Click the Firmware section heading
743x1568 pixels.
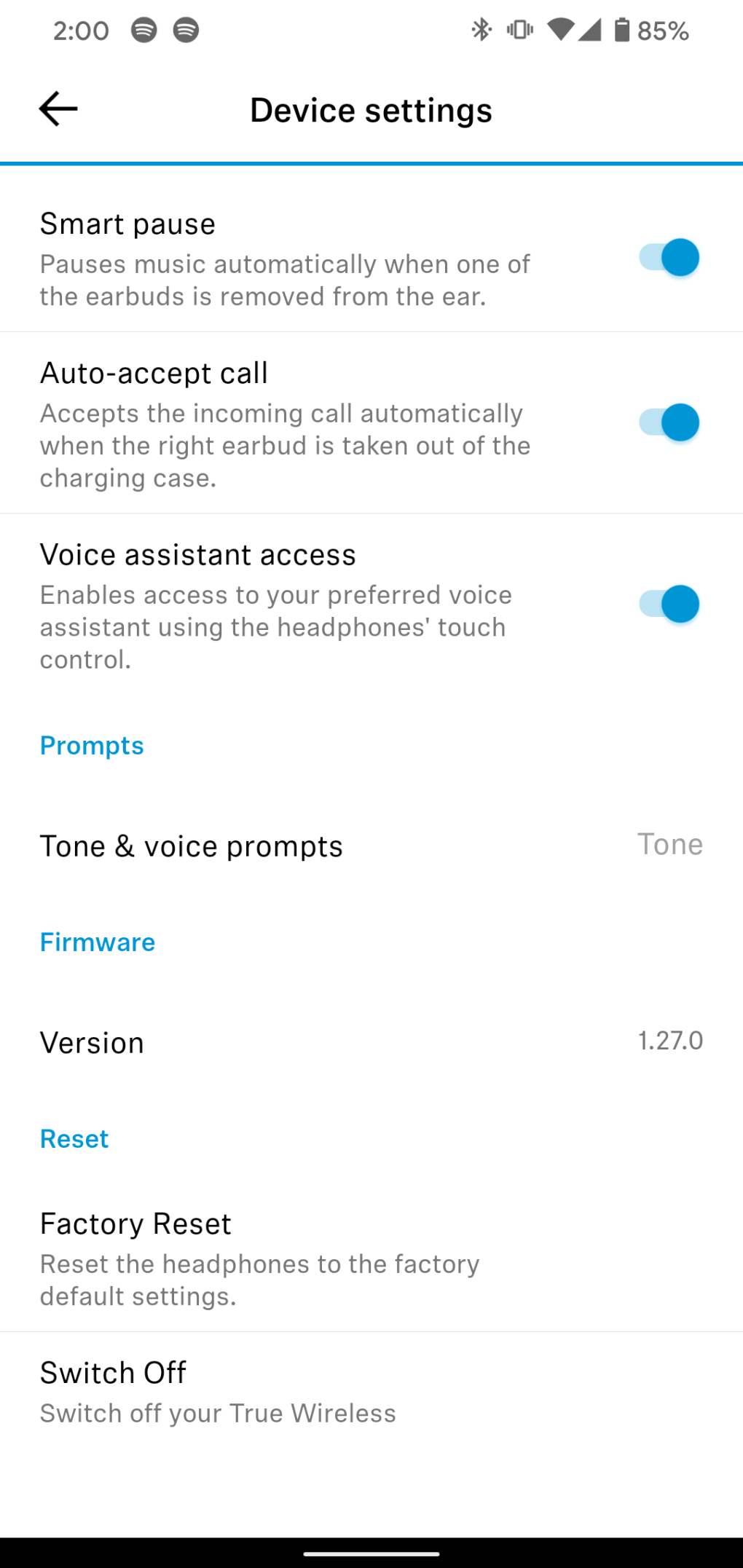pos(97,942)
